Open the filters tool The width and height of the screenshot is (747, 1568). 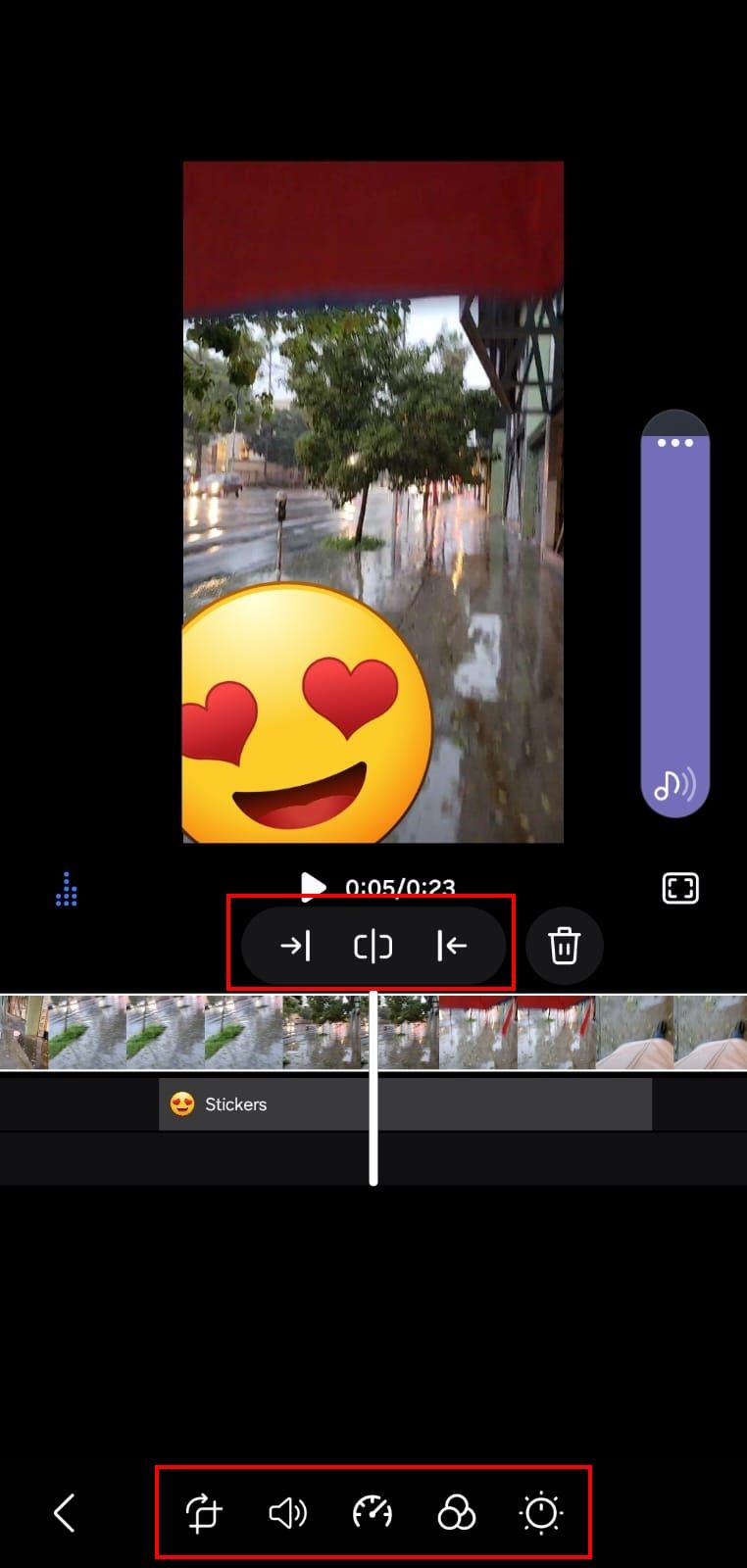(456, 1513)
